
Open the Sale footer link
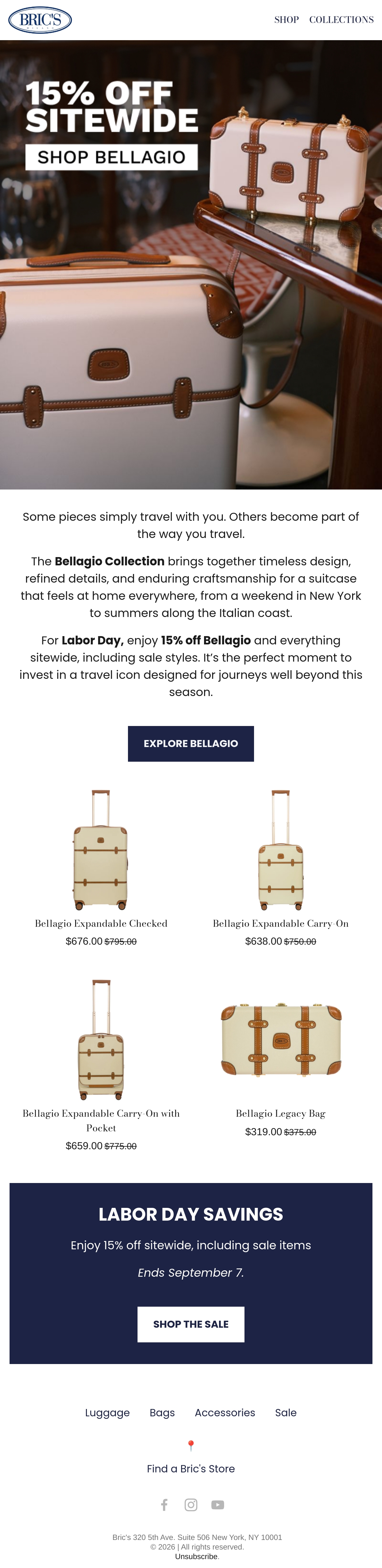pos(285,1412)
